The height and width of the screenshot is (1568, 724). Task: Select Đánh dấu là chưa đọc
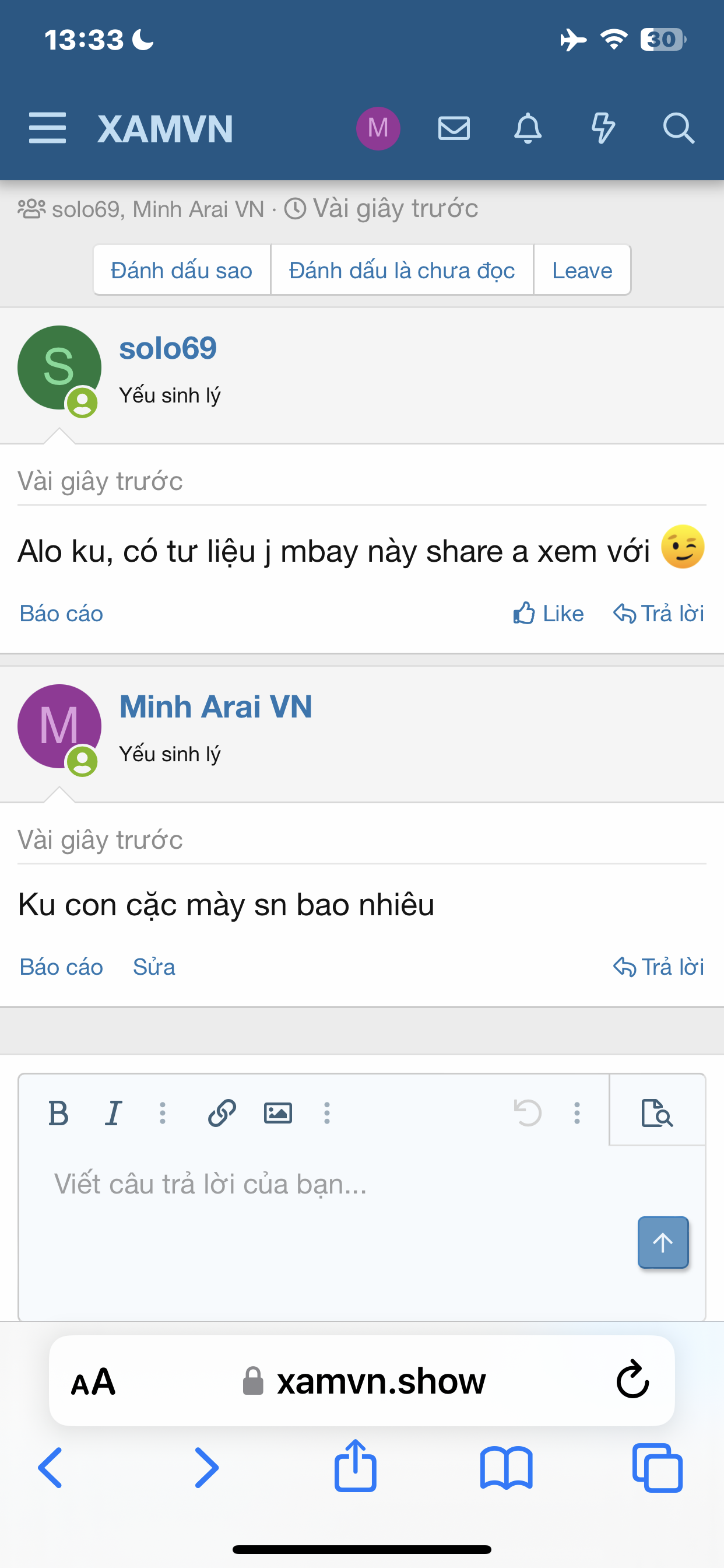click(402, 270)
